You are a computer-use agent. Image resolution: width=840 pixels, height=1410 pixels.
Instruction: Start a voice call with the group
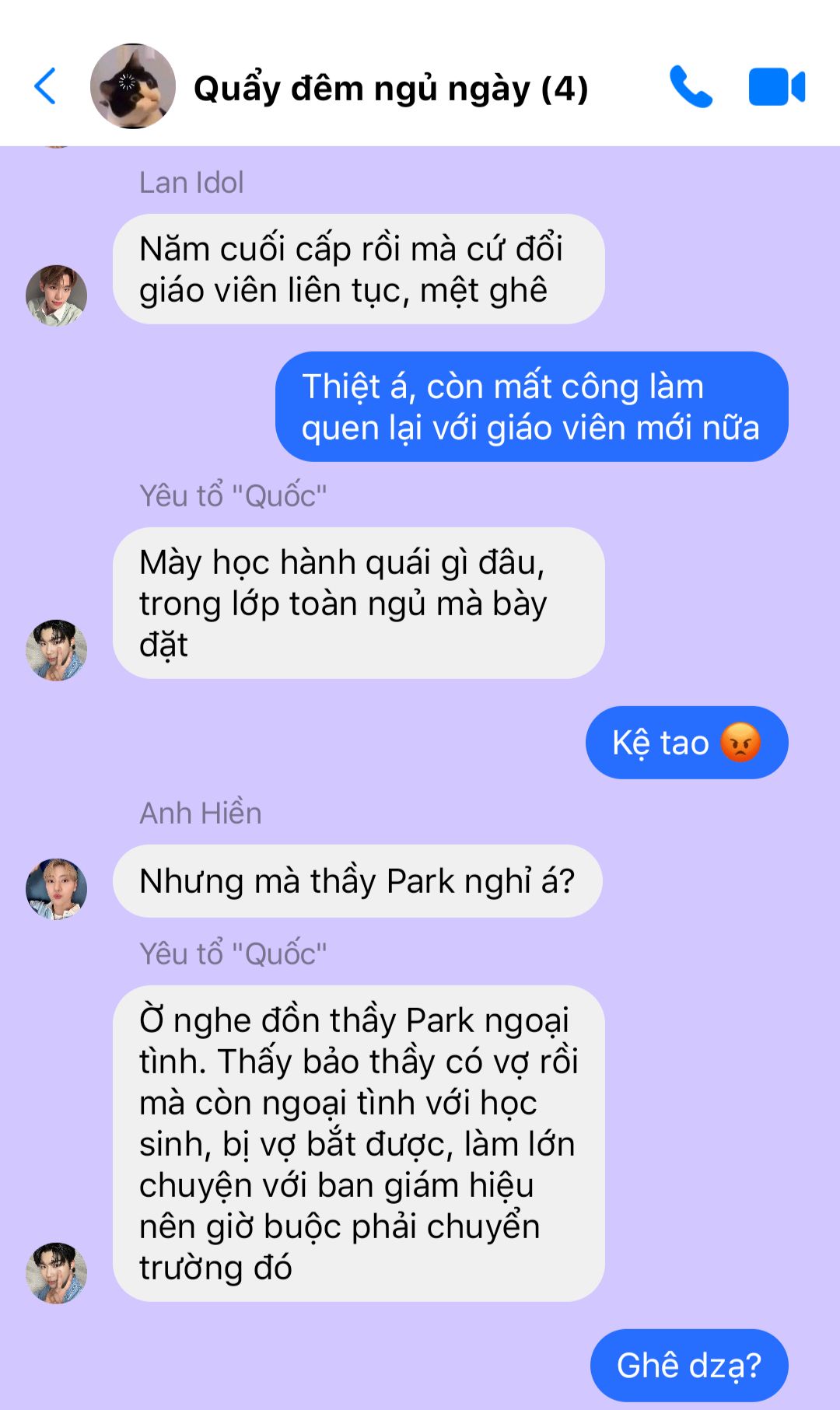click(x=691, y=86)
